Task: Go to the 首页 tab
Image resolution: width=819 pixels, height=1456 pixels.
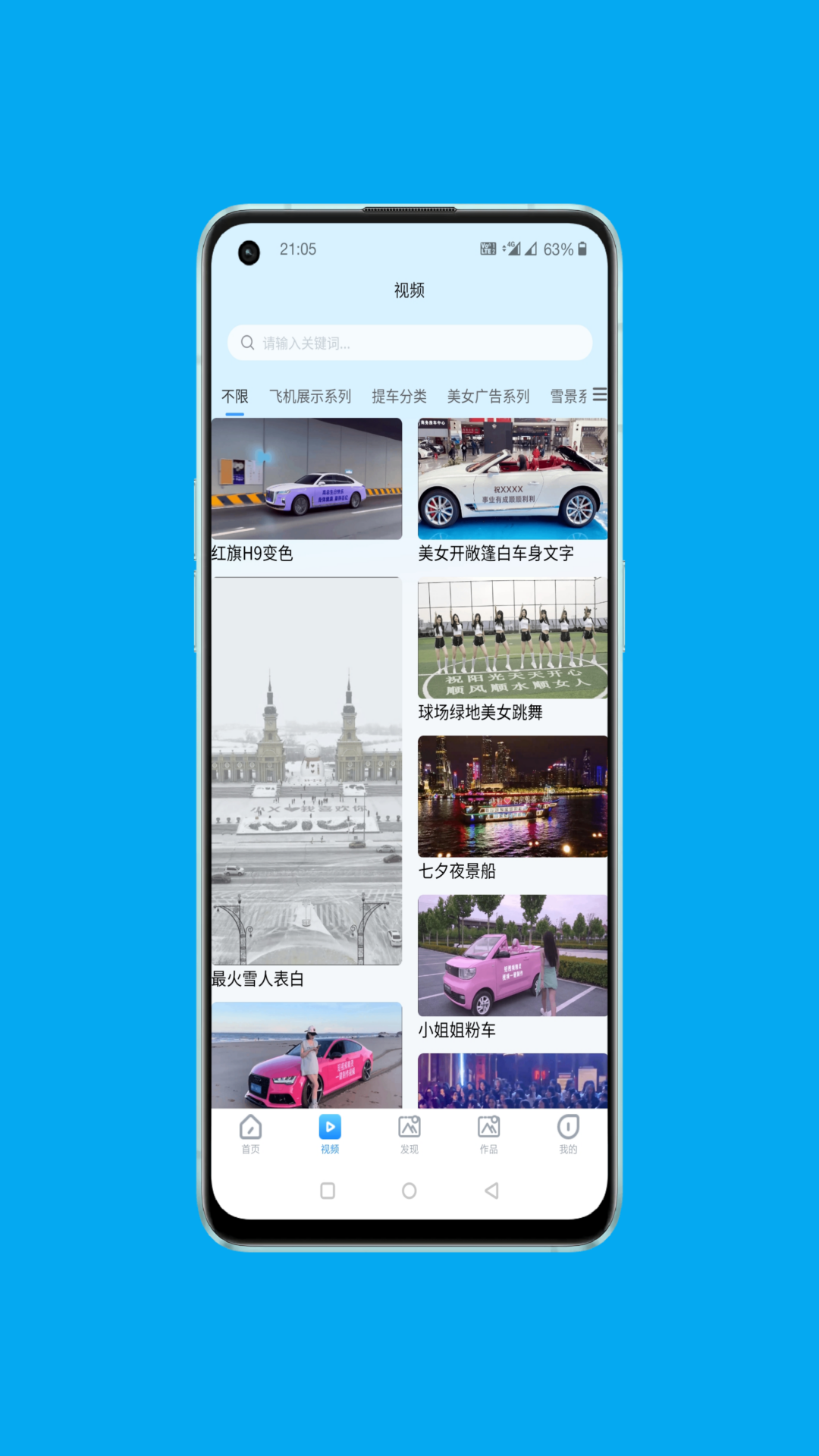Action: (x=251, y=1134)
